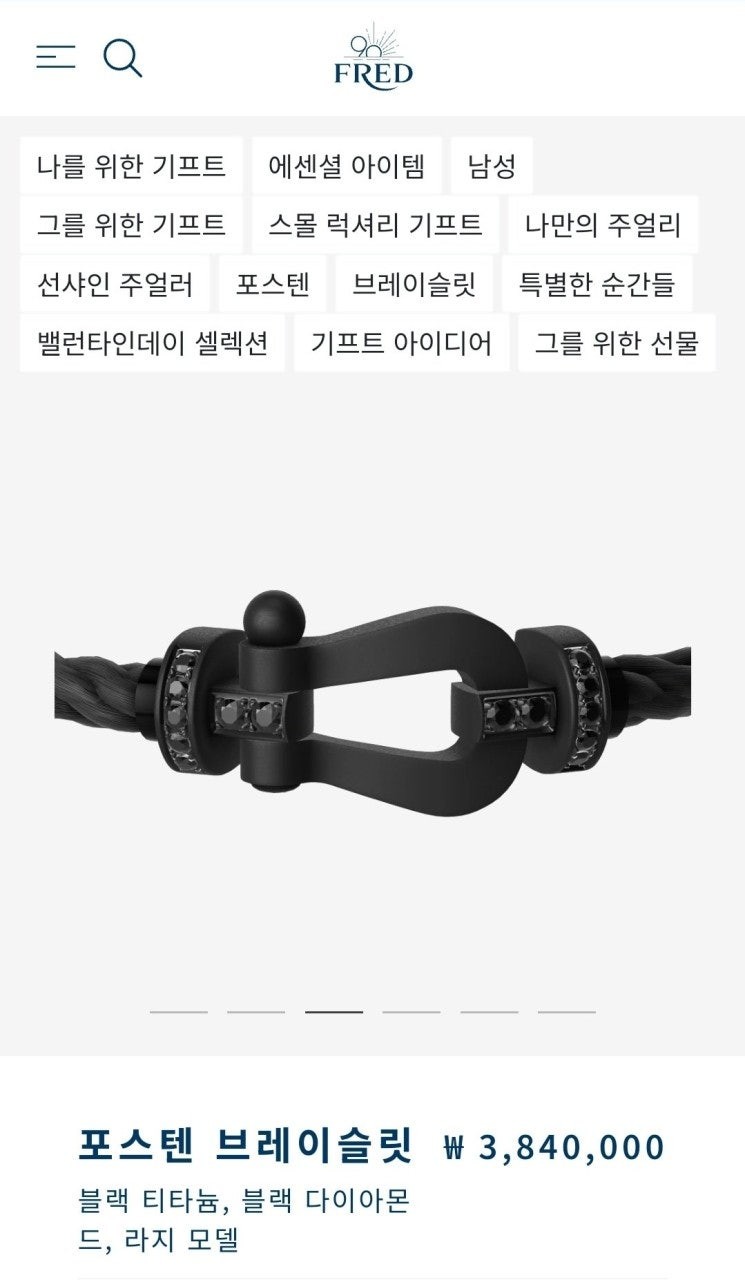Select the 특별한 순간들 chip

[x=596, y=284]
